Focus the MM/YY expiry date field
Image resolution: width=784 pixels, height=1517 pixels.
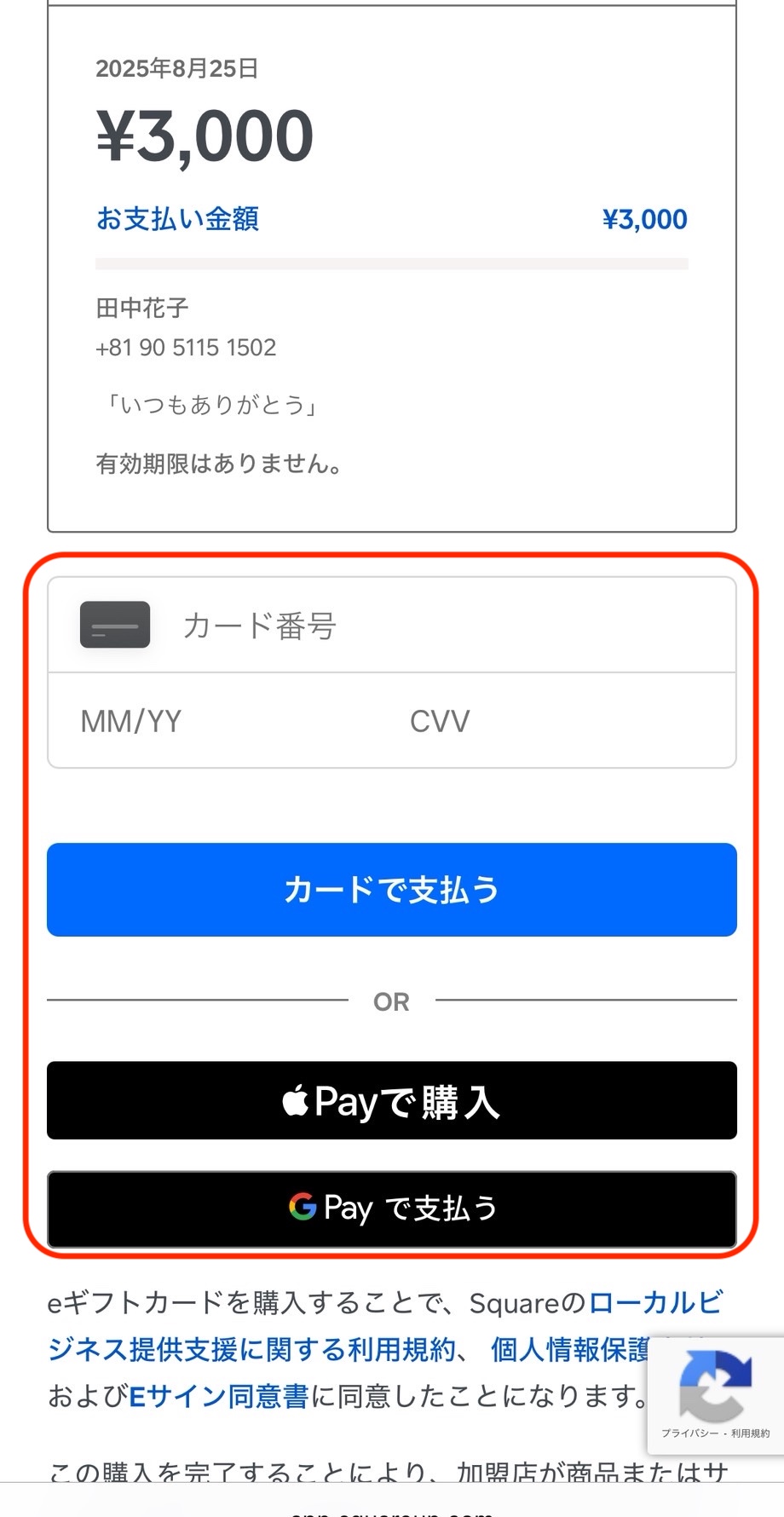point(213,721)
